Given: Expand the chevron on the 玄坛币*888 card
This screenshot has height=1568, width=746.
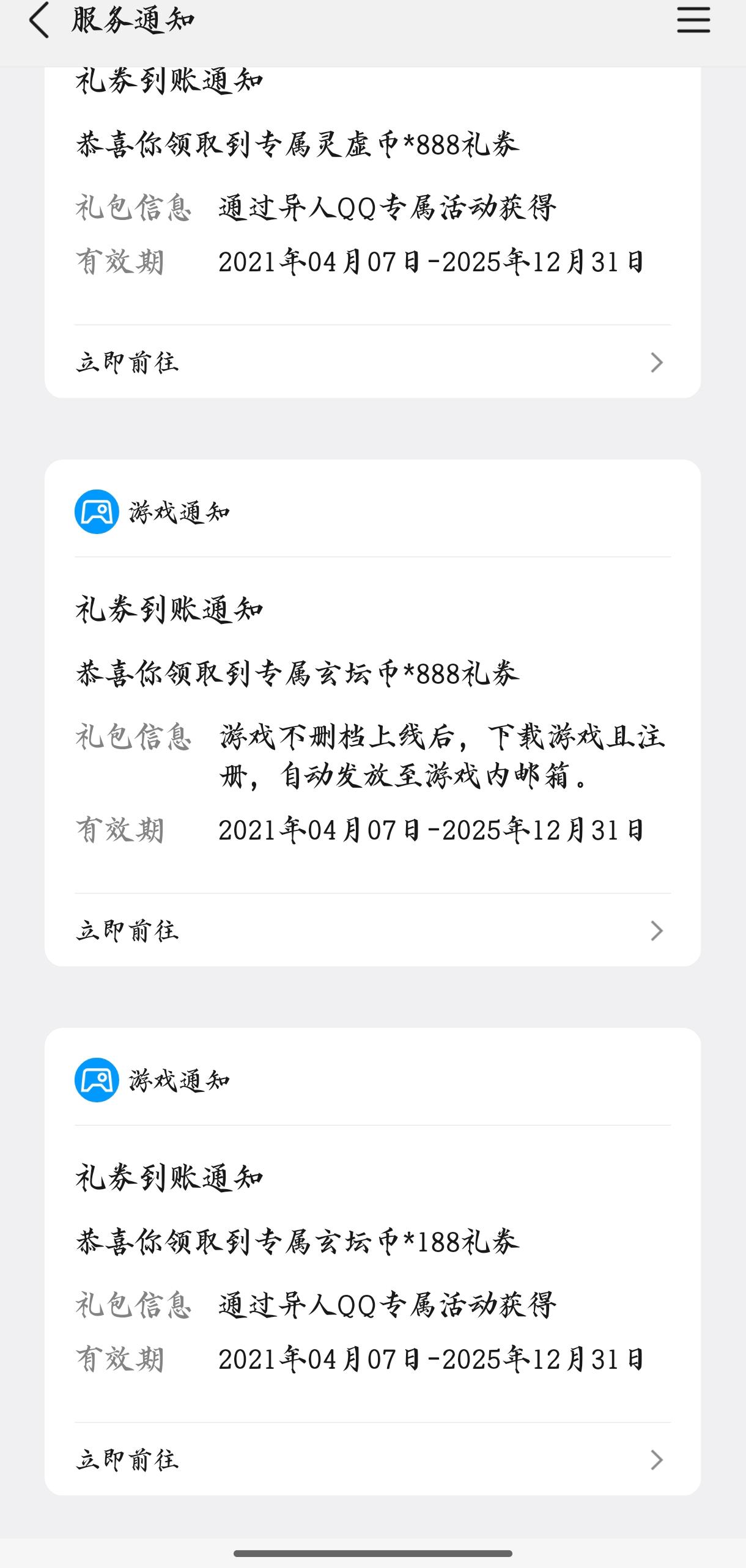Looking at the screenshot, I should pos(656,931).
